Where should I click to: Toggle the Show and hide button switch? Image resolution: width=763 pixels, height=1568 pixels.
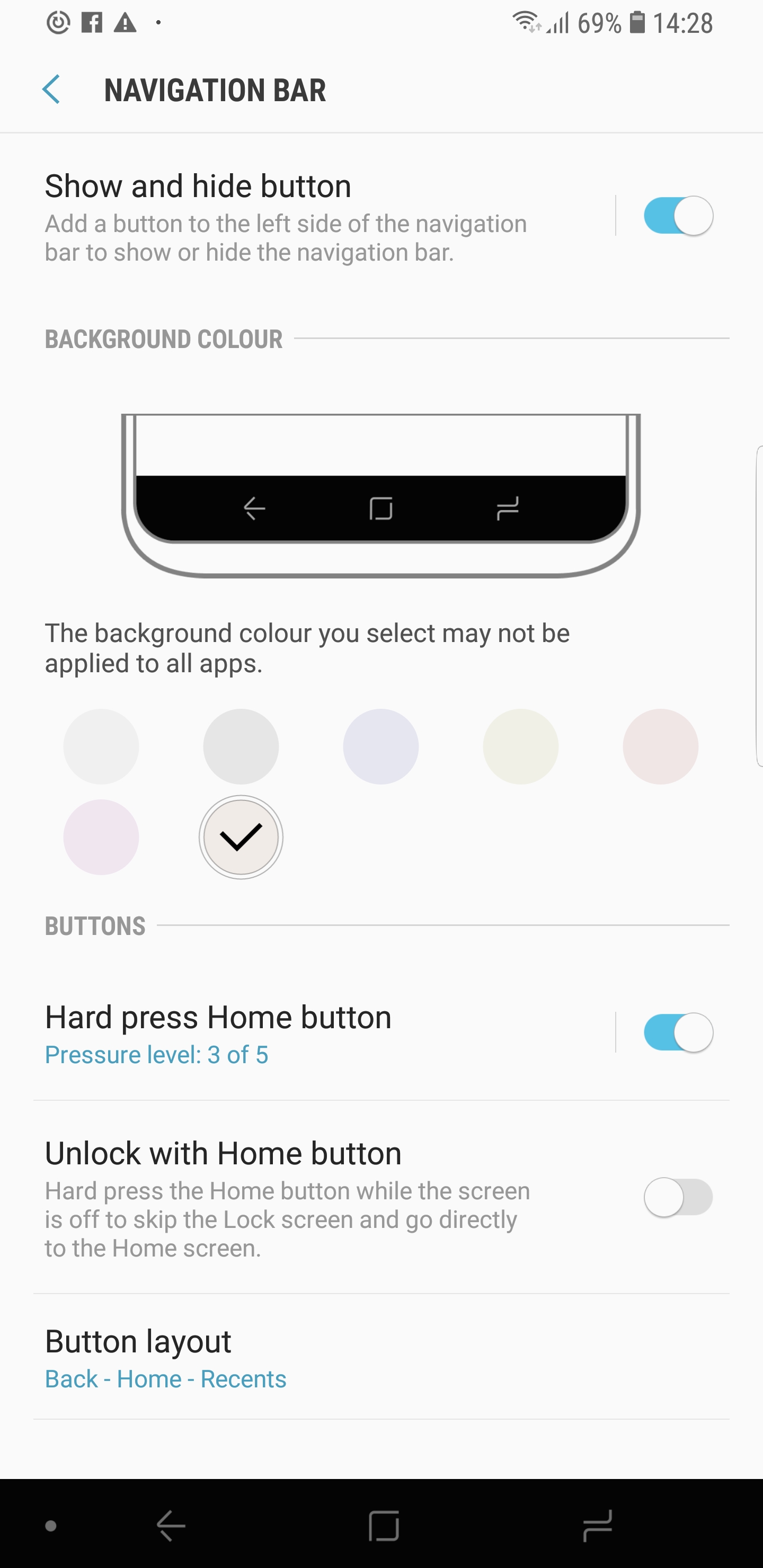pyautogui.click(x=678, y=216)
